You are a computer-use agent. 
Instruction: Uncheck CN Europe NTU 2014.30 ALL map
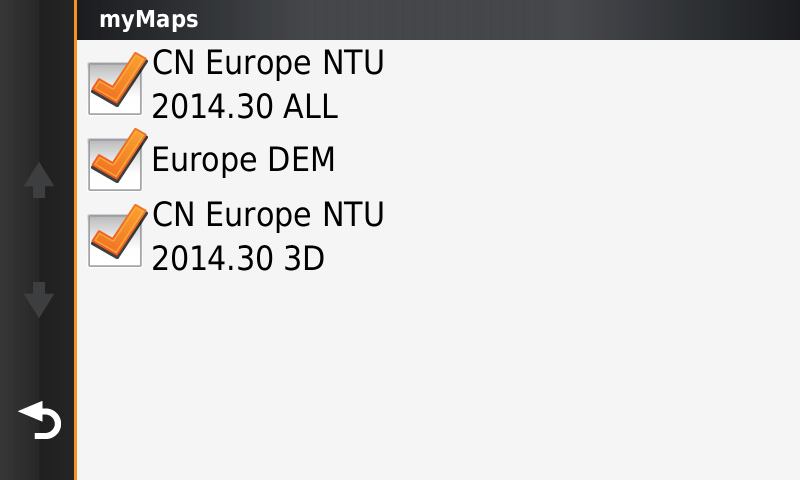[115, 88]
